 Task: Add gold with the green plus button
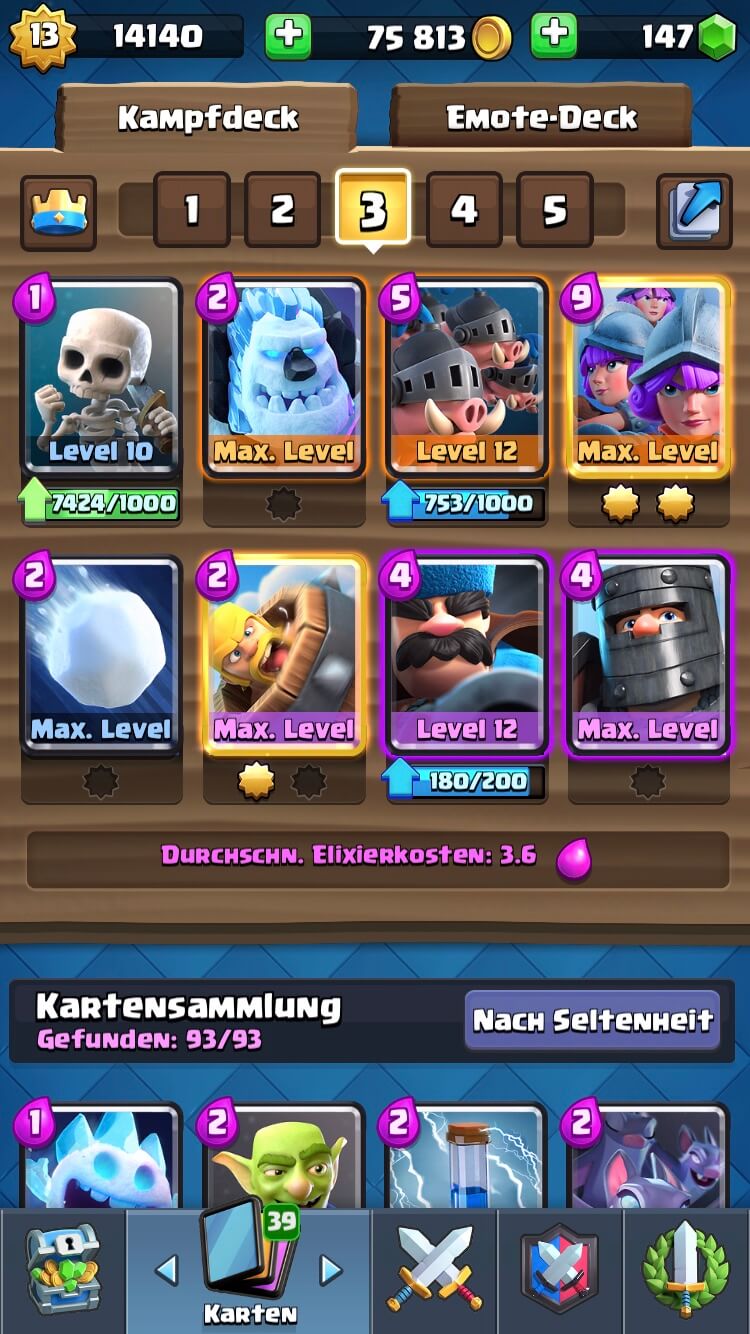[x=288, y=37]
